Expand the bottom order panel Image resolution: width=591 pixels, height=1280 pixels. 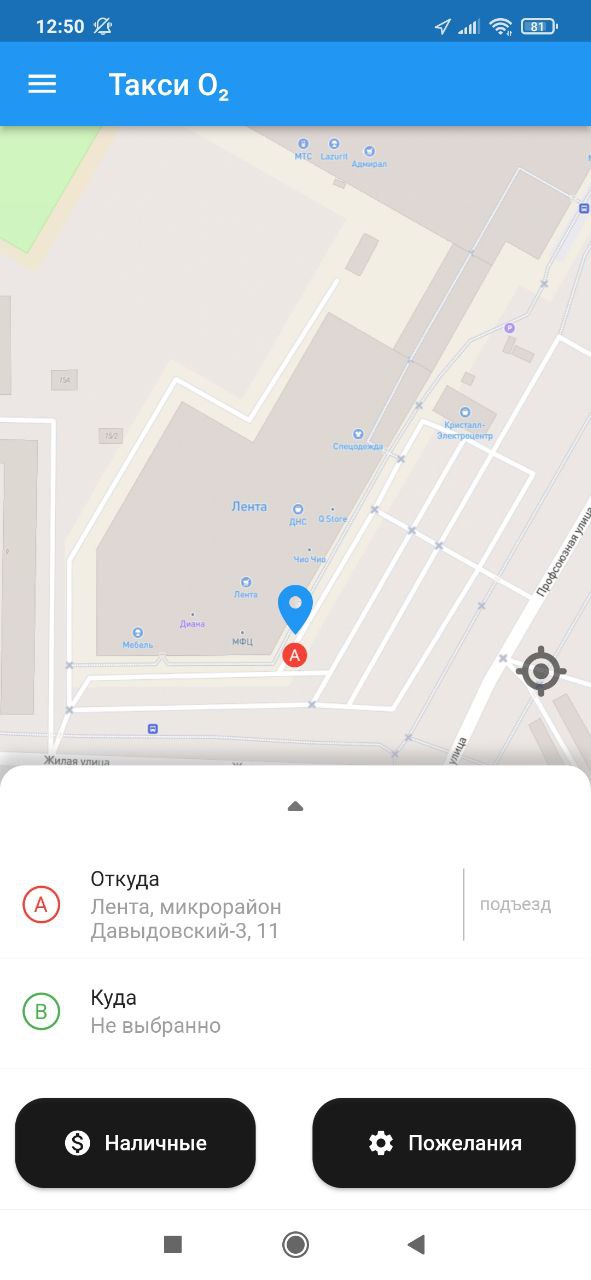(295, 806)
